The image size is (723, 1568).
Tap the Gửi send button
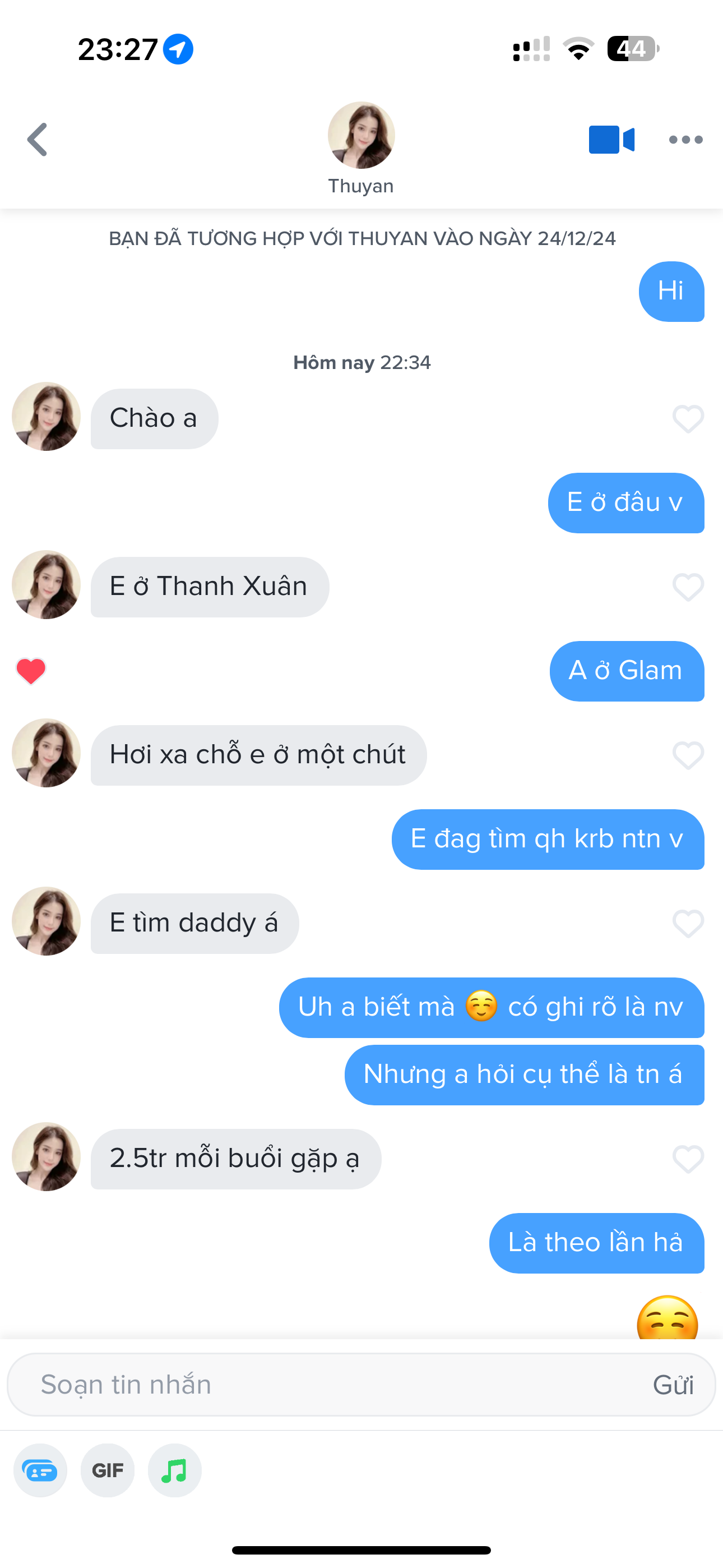click(x=673, y=1385)
